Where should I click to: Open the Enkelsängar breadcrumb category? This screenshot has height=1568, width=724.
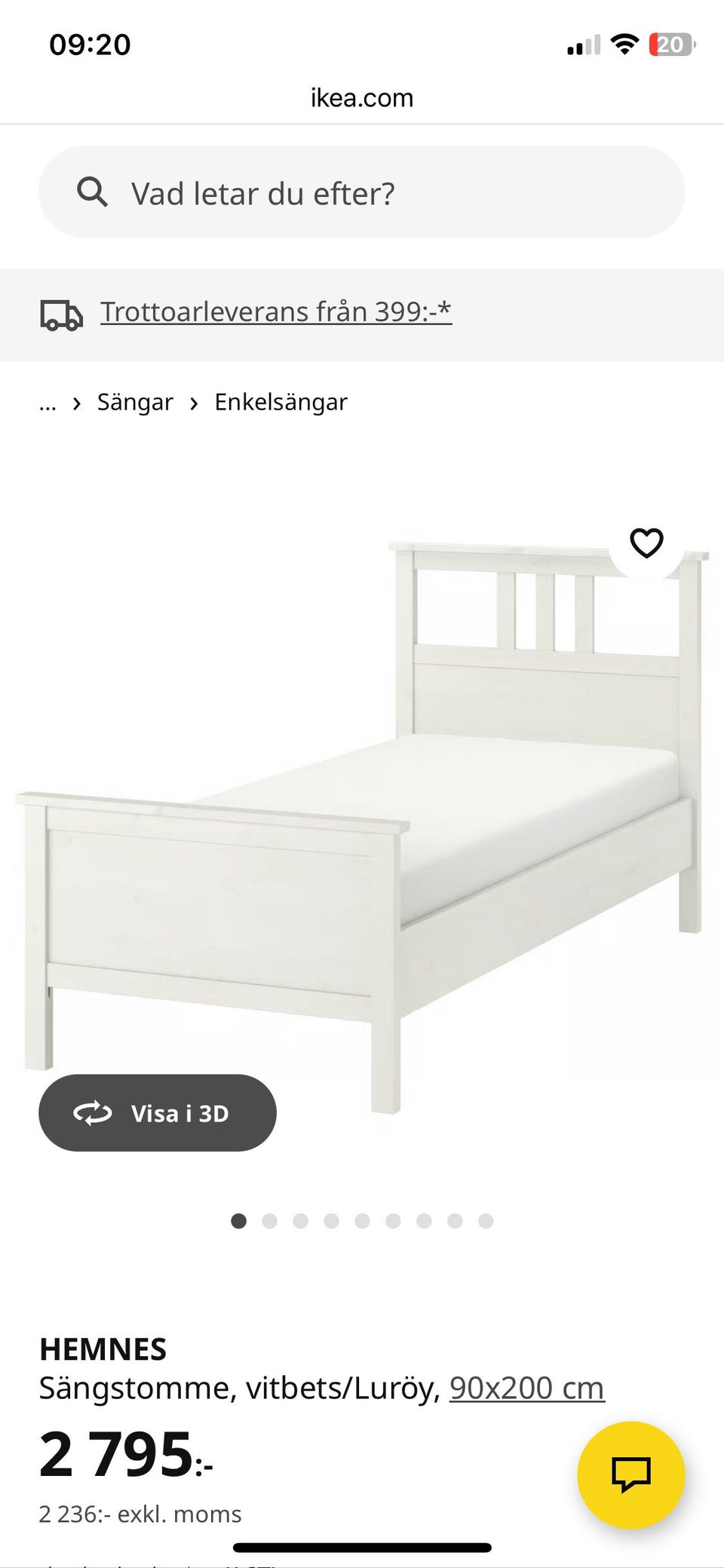click(x=281, y=402)
